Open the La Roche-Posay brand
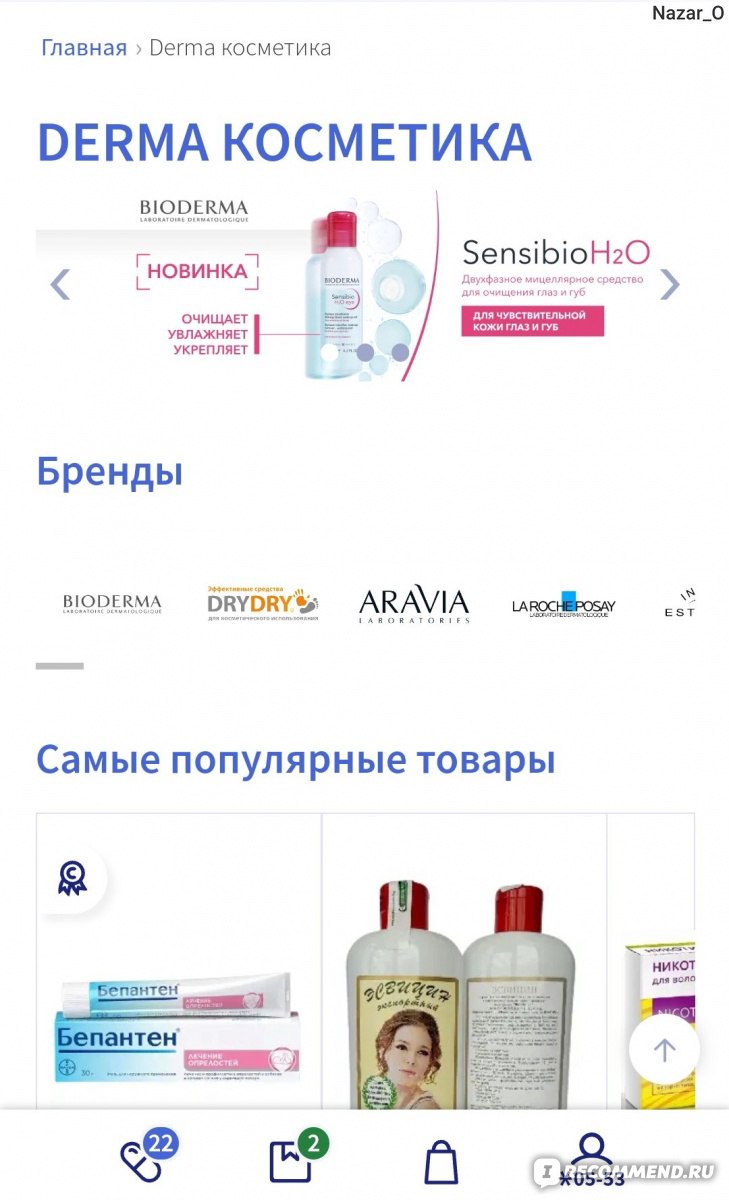 point(564,604)
